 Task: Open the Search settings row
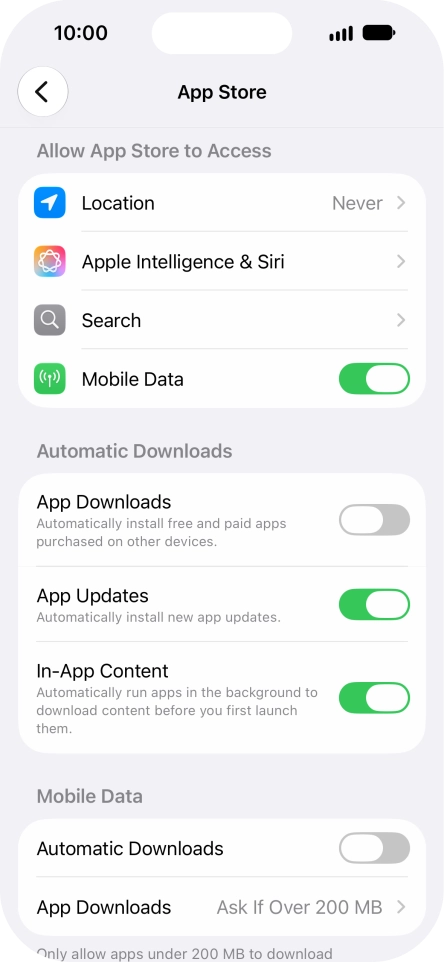tap(222, 320)
